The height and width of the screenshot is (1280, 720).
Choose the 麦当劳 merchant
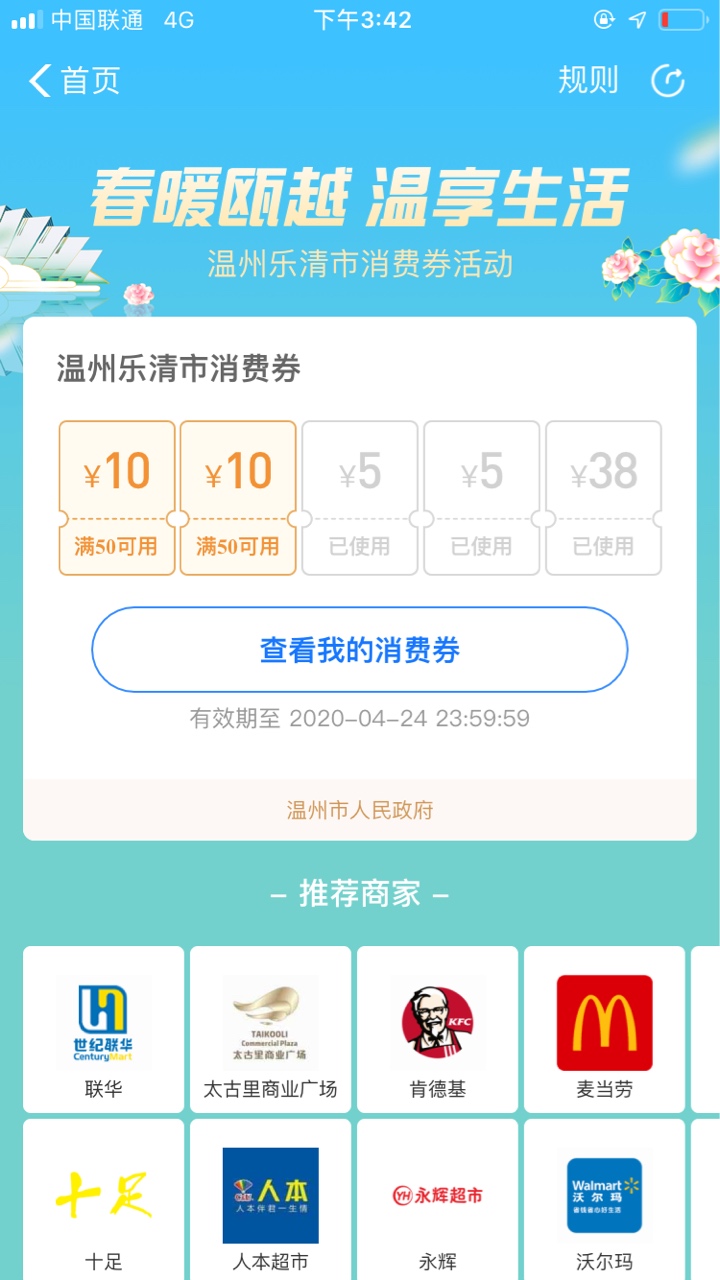pyautogui.click(x=604, y=1030)
